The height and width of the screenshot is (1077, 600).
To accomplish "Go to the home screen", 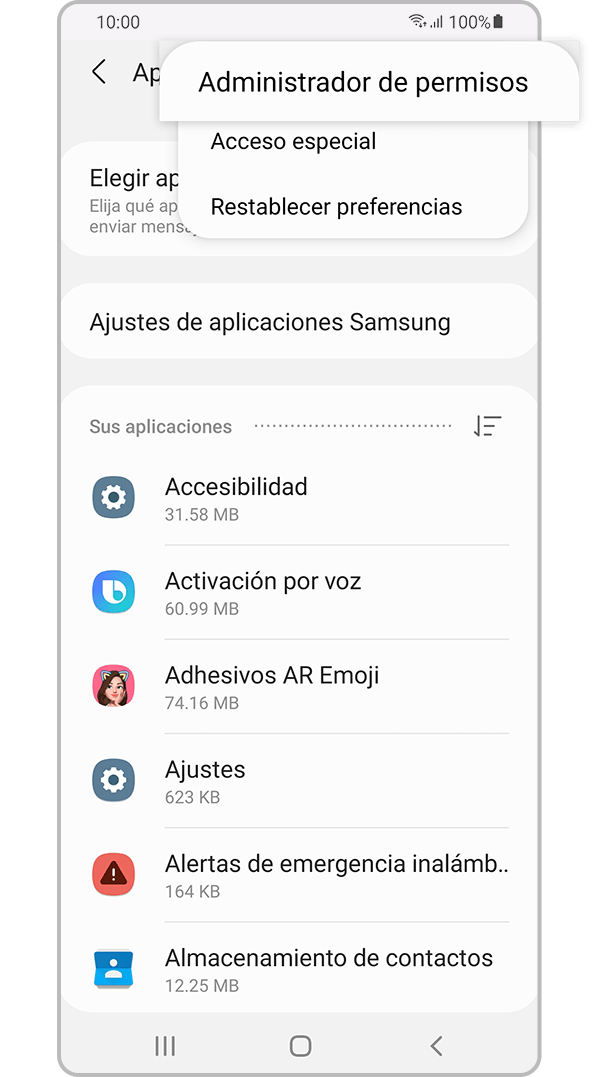I will click(x=300, y=1046).
